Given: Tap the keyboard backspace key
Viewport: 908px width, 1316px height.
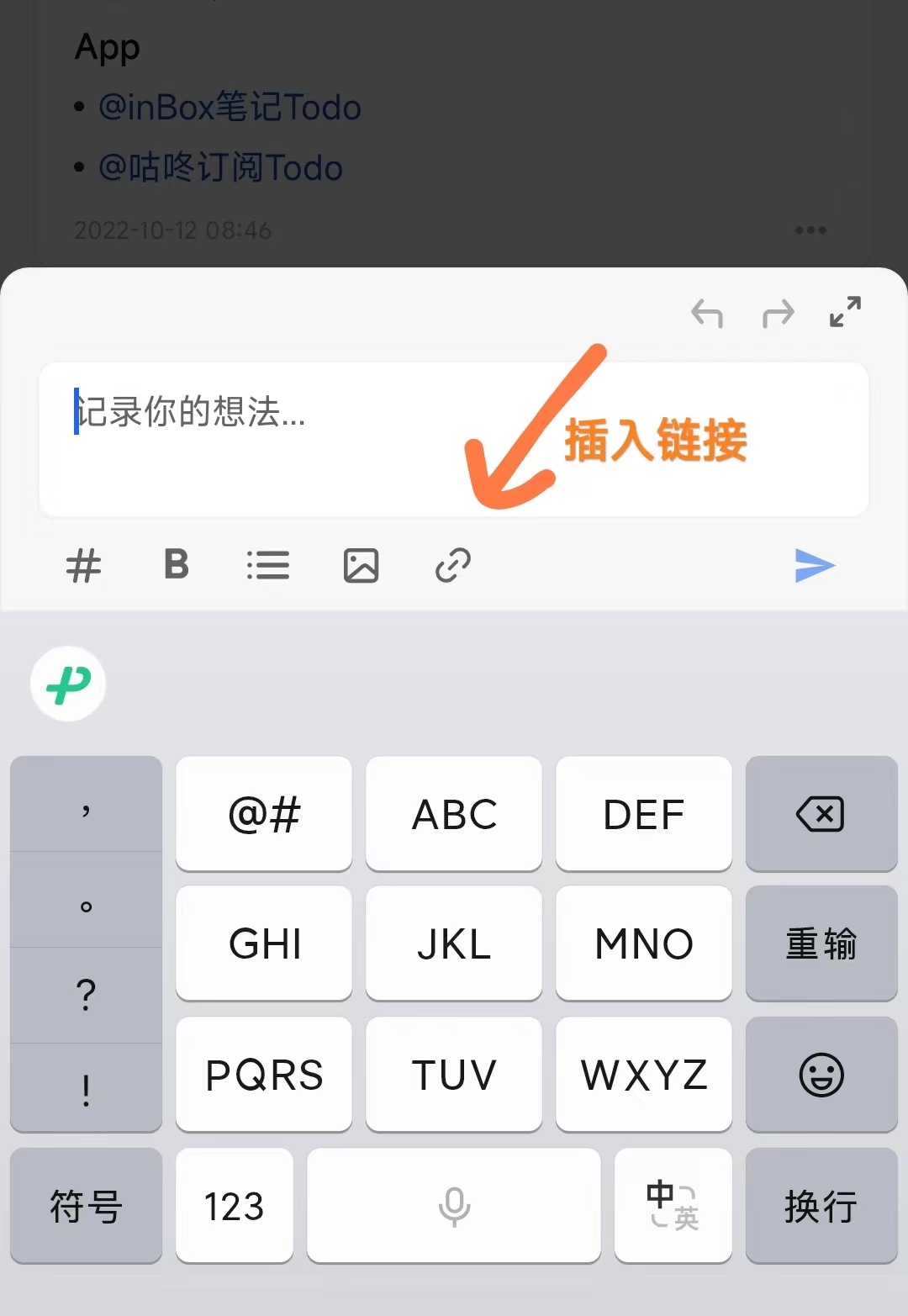Looking at the screenshot, I should 821,814.
